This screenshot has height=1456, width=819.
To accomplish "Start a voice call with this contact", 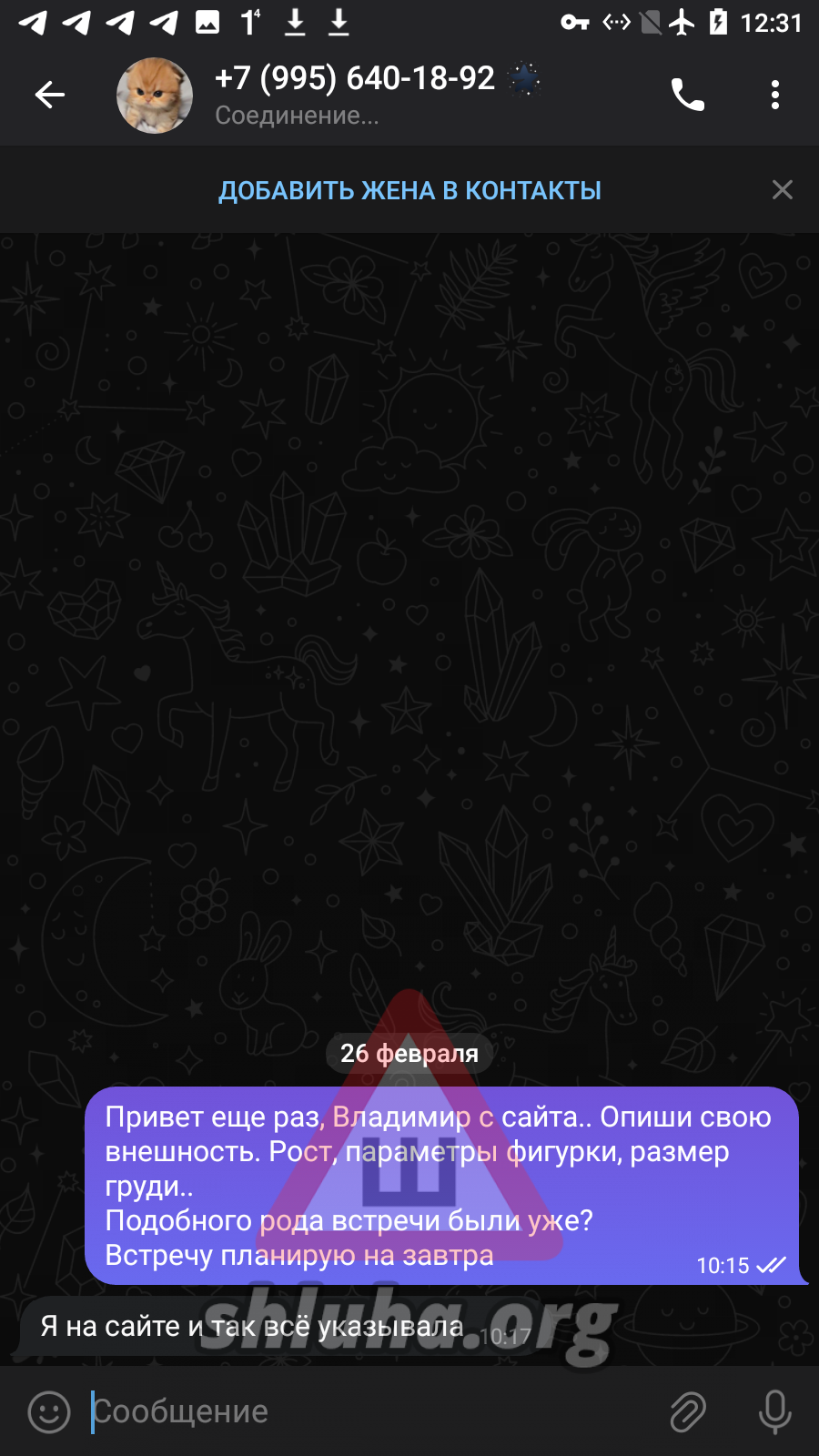I will [x=688, y=95].
